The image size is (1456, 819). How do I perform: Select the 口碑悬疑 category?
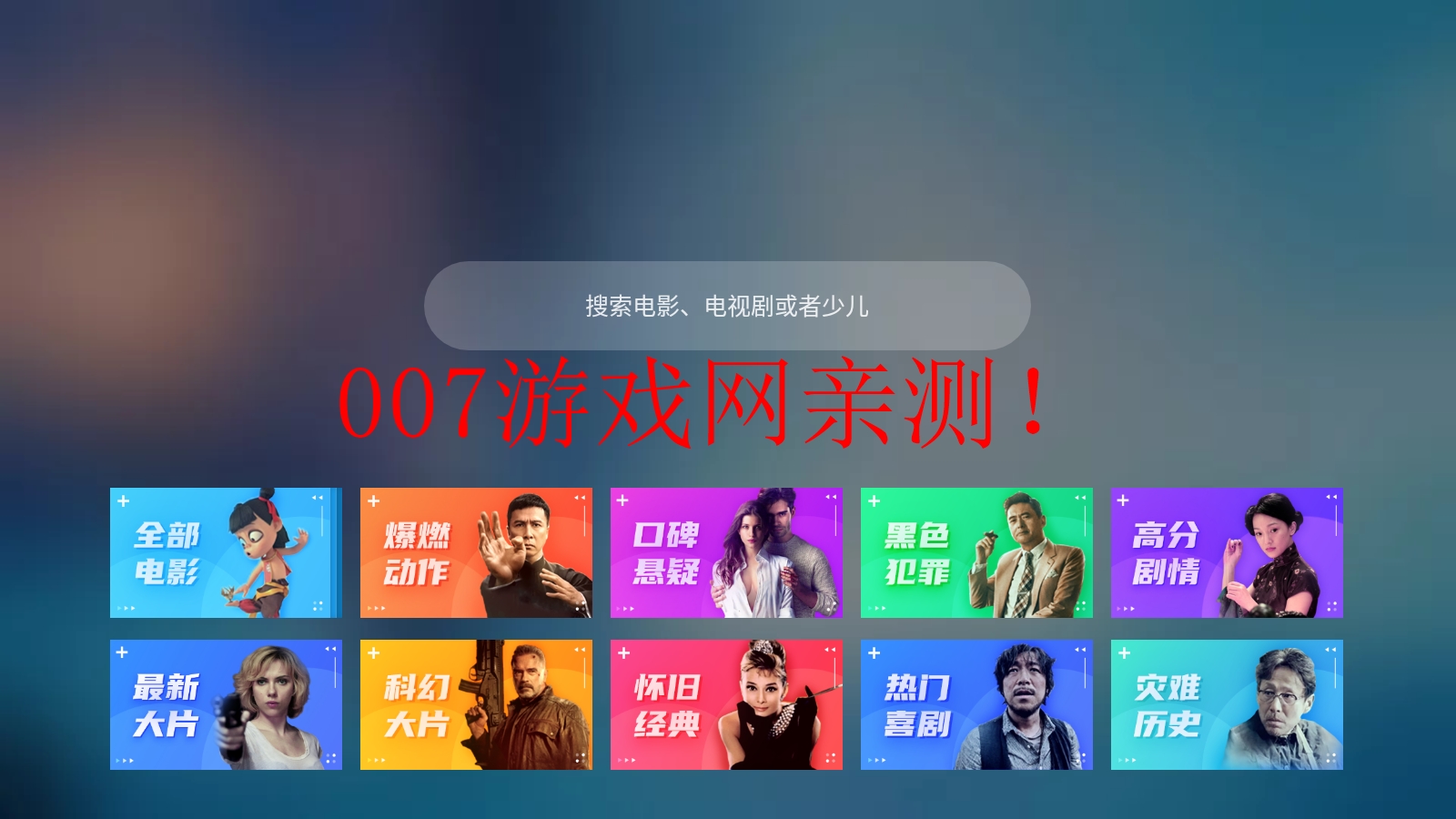point(725,552)
